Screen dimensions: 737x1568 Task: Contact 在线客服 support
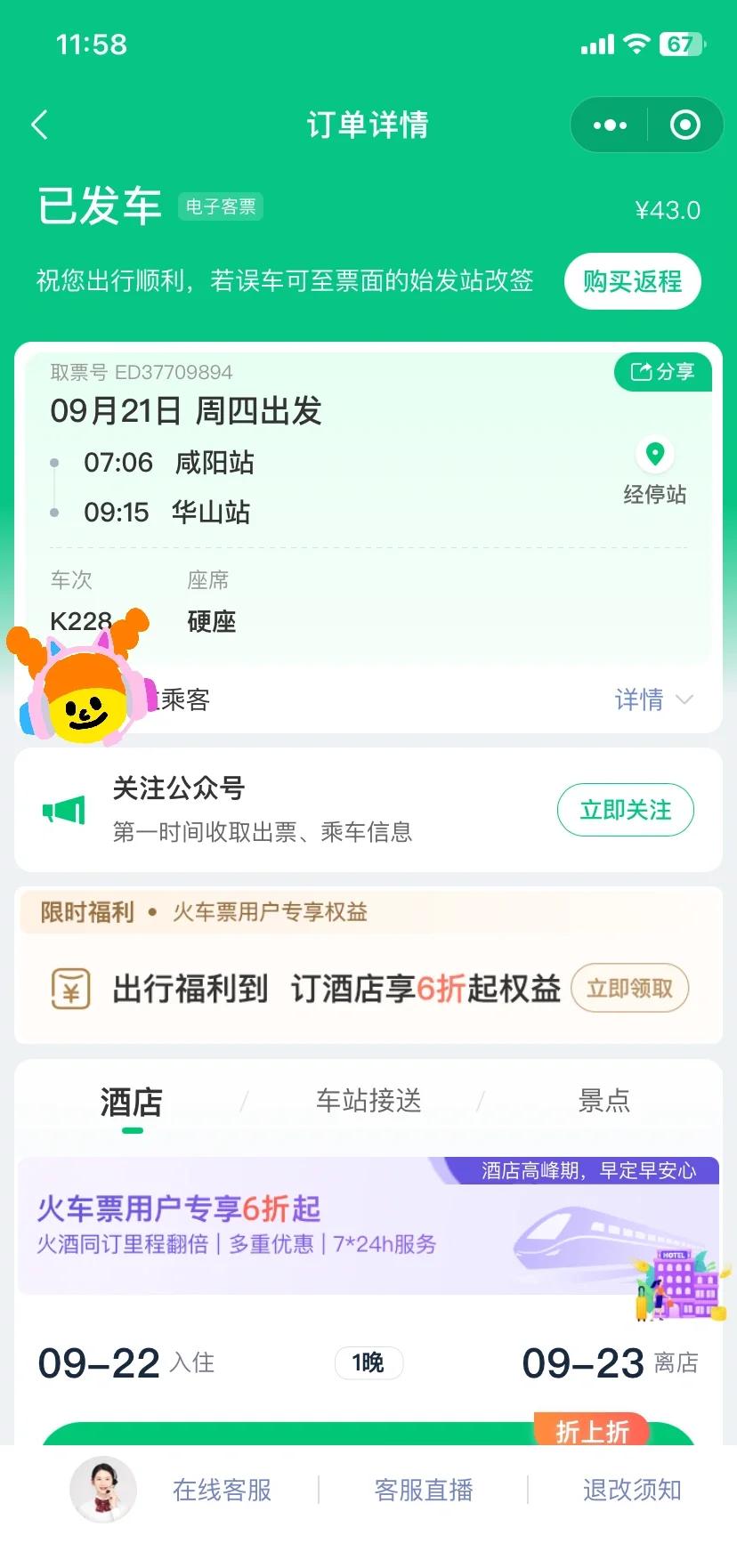222,1490
